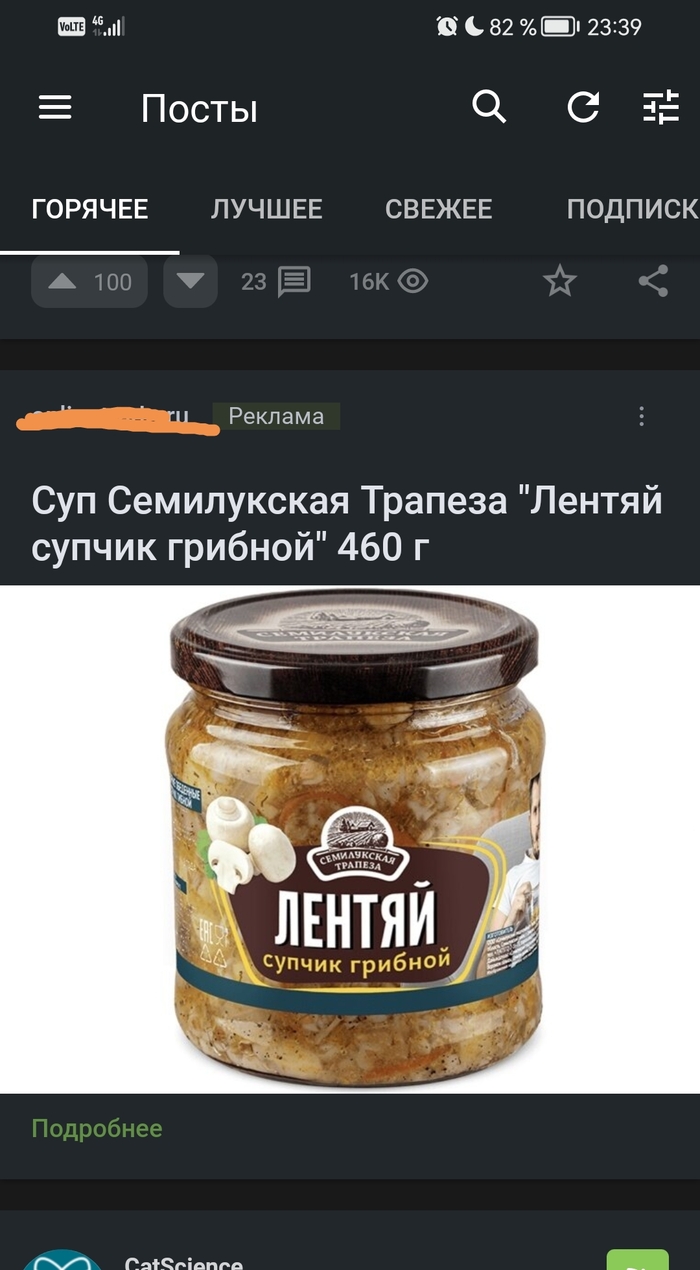Open feed filter settings
The height and width of the screenshot is (1270, 700).
click(661, 106)
